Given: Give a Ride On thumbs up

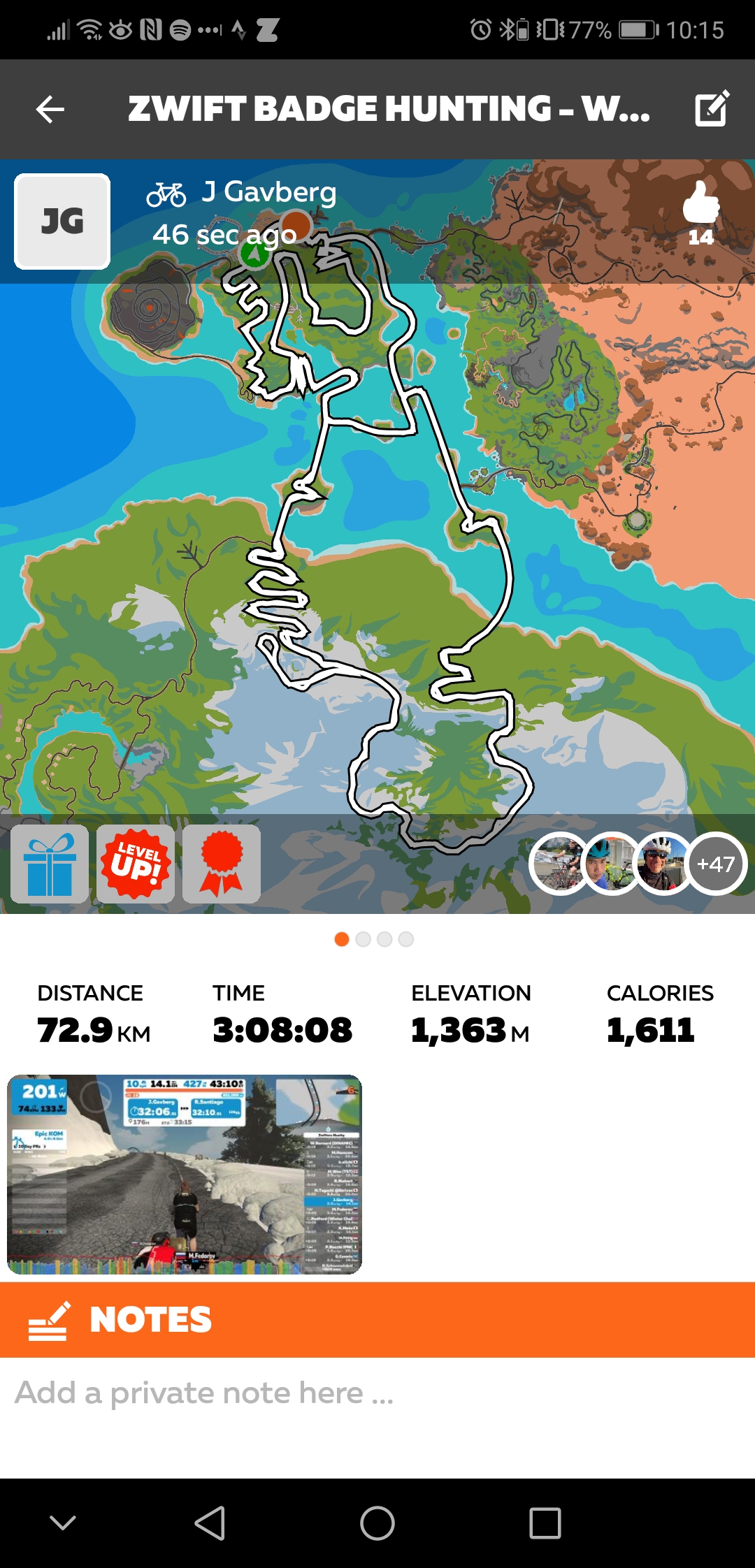Looking at the screenshot, I should [x=700, y=204].
